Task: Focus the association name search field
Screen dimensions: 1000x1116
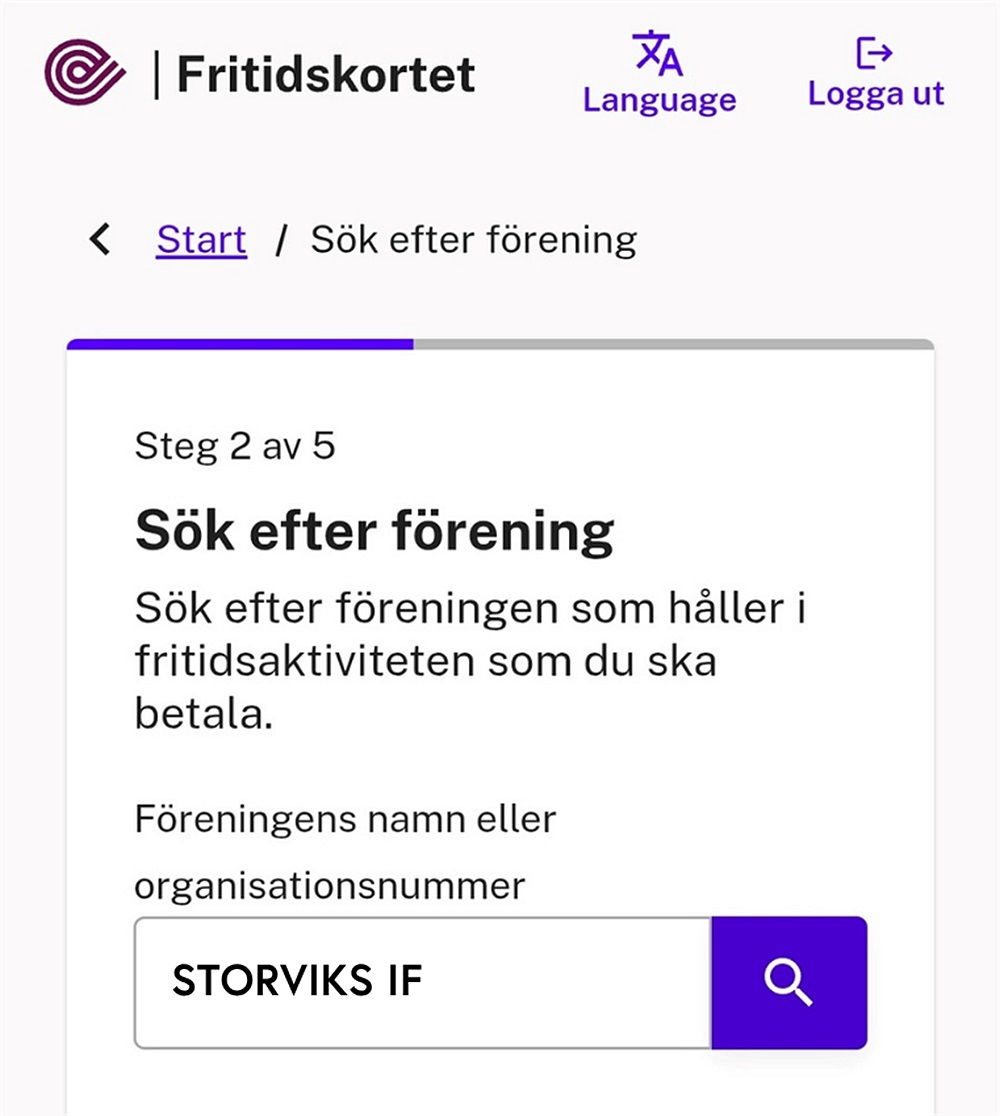Action: click(423, 982)
